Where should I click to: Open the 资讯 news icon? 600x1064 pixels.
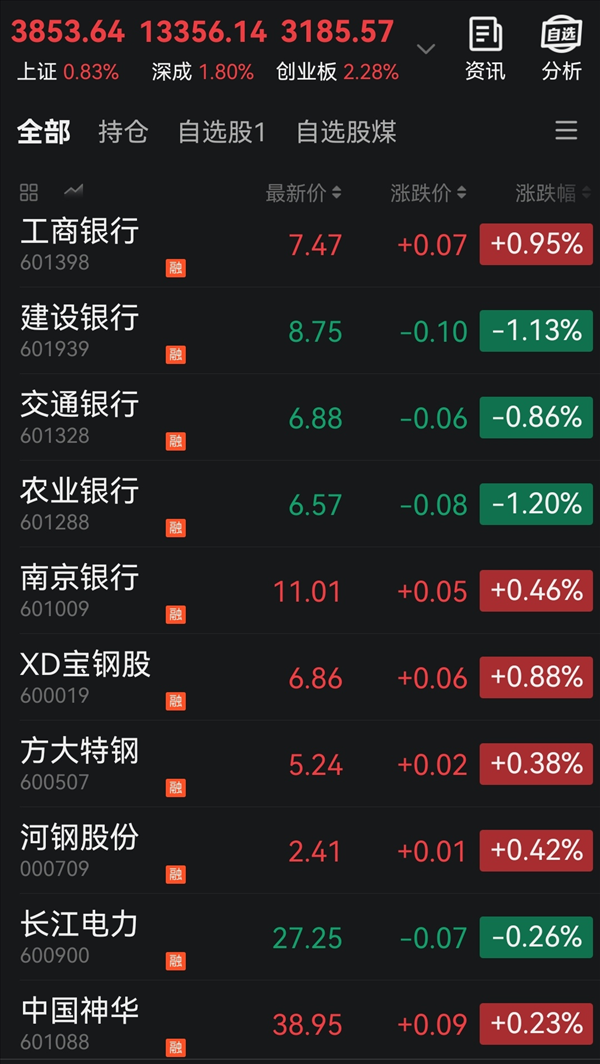485,50
